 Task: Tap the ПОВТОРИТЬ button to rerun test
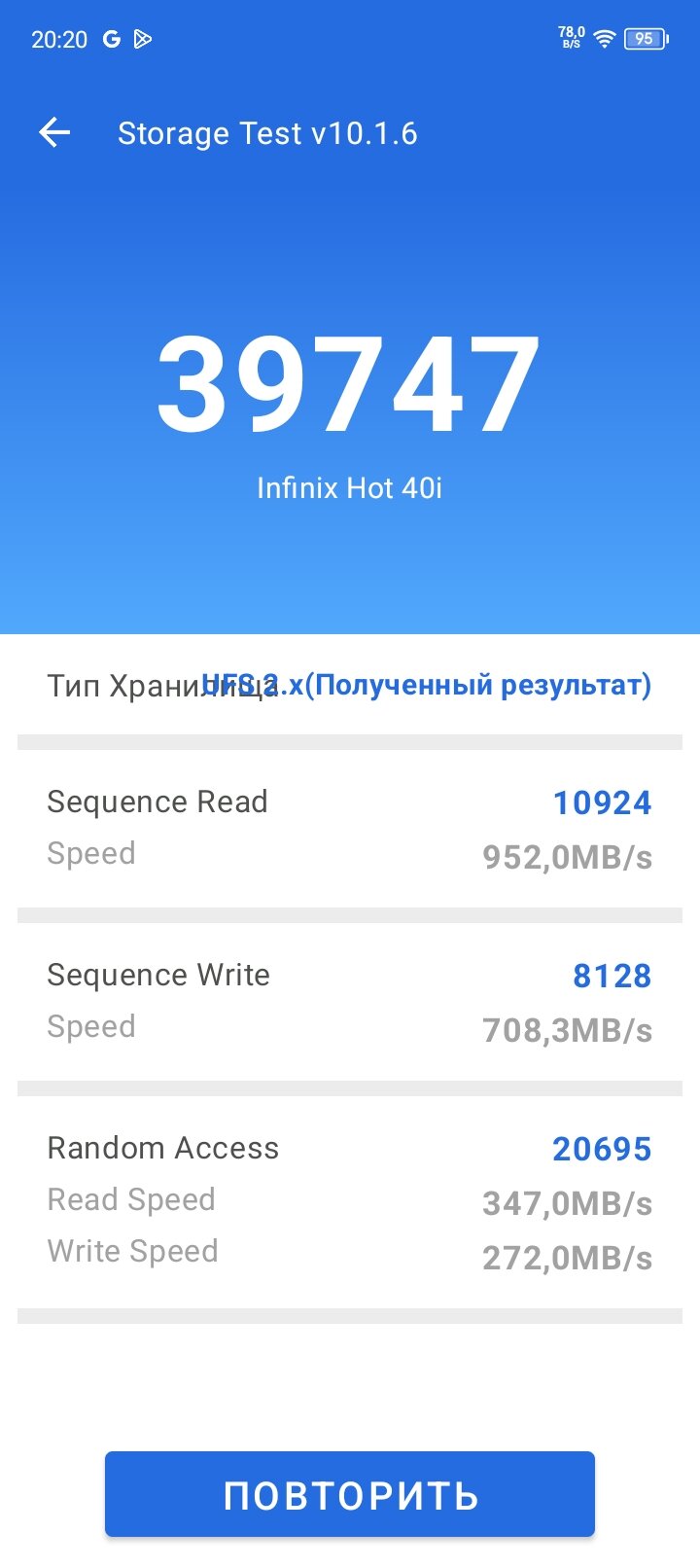(350, 1494)
